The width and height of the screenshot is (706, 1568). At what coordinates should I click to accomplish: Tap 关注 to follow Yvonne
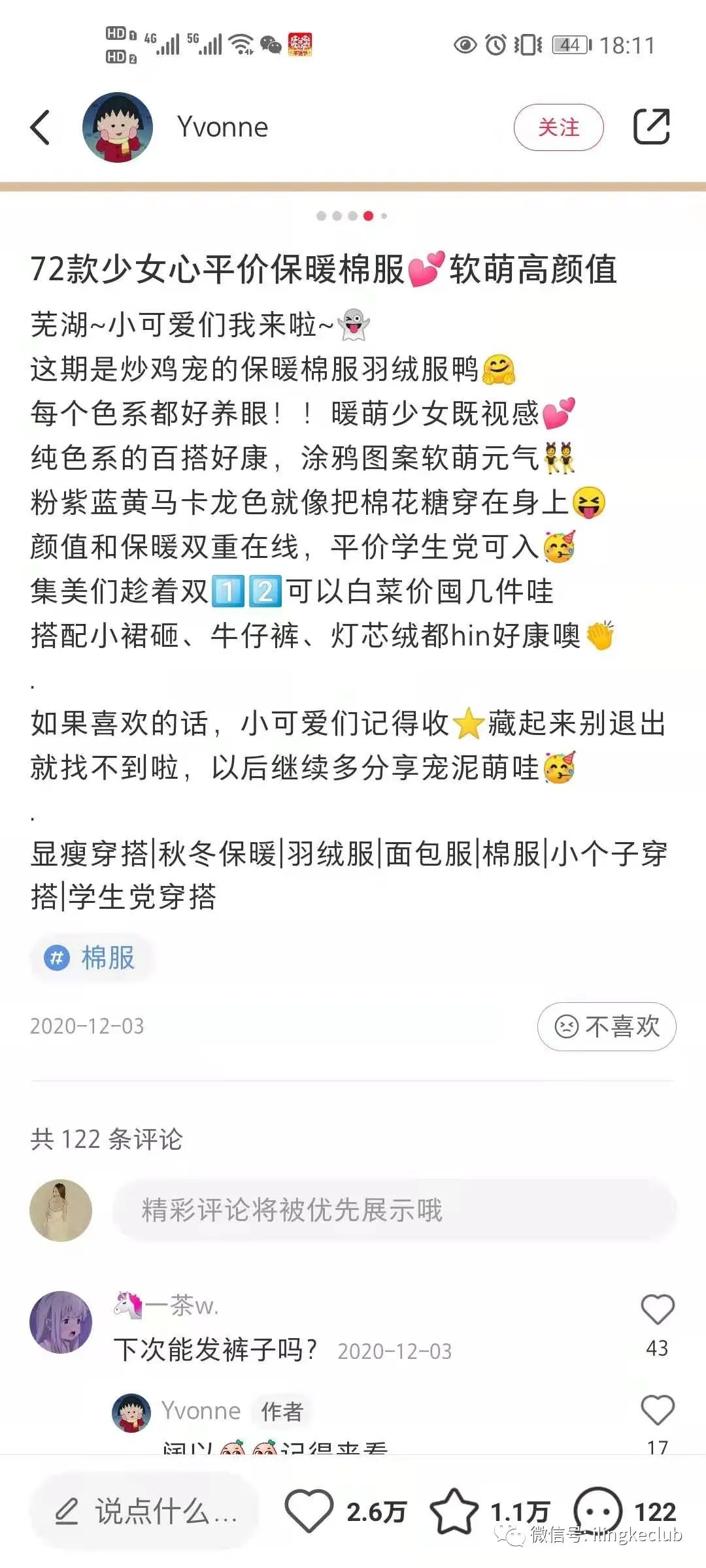tap(559, 127)
